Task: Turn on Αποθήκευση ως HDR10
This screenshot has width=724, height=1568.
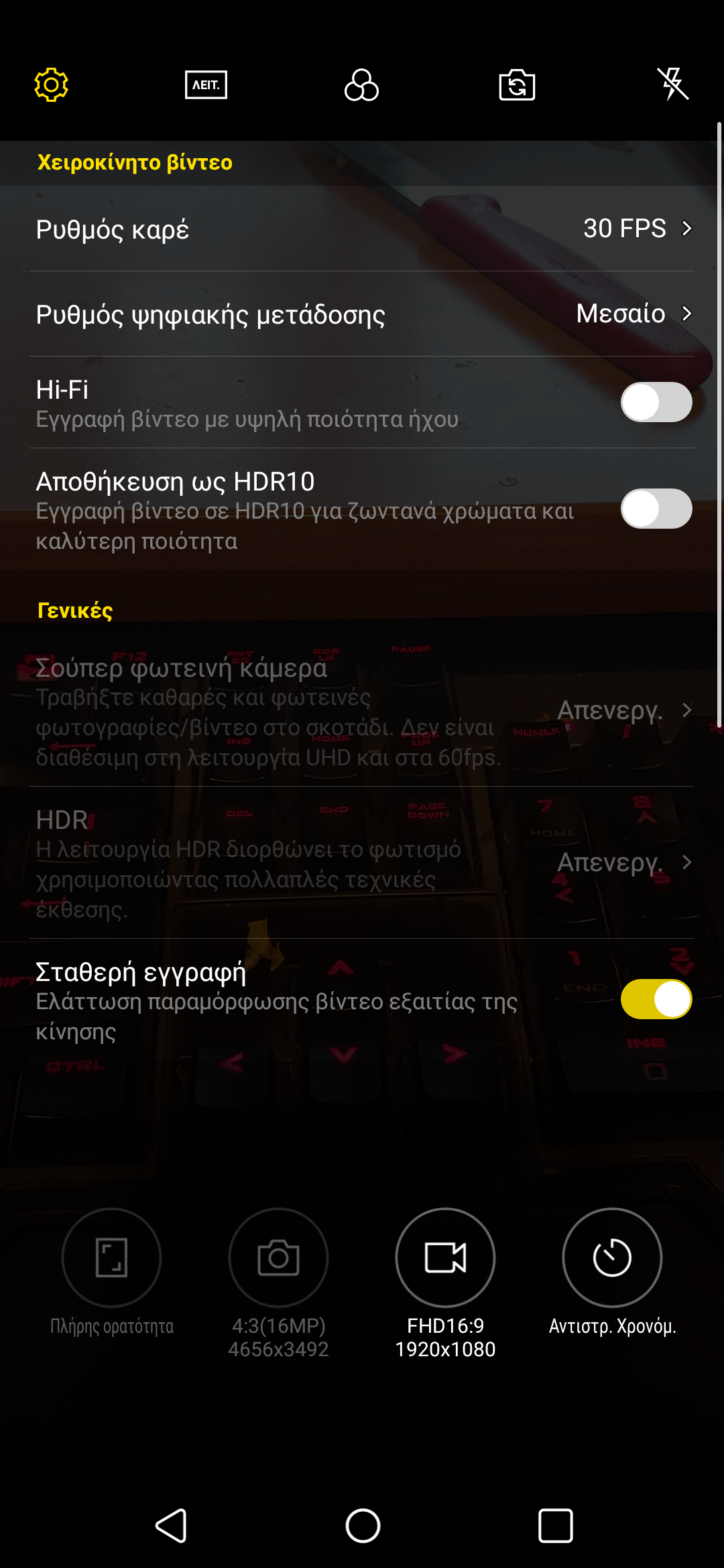Action: tap(656, 509)
